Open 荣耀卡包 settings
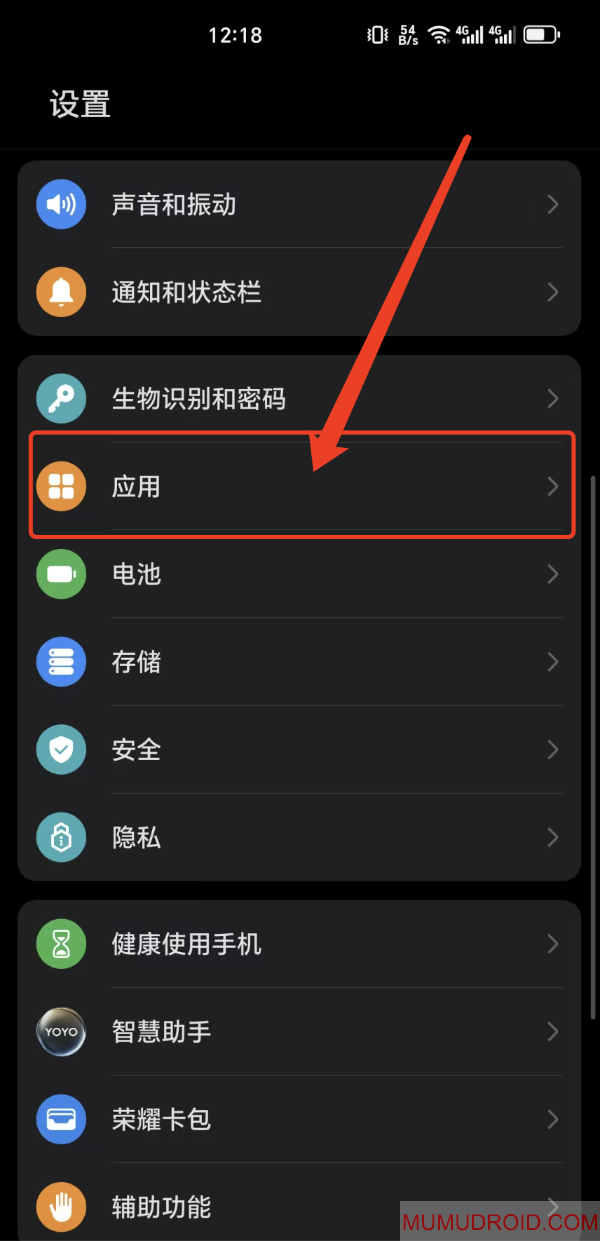600x1241 pixels. coord(300,1119)
